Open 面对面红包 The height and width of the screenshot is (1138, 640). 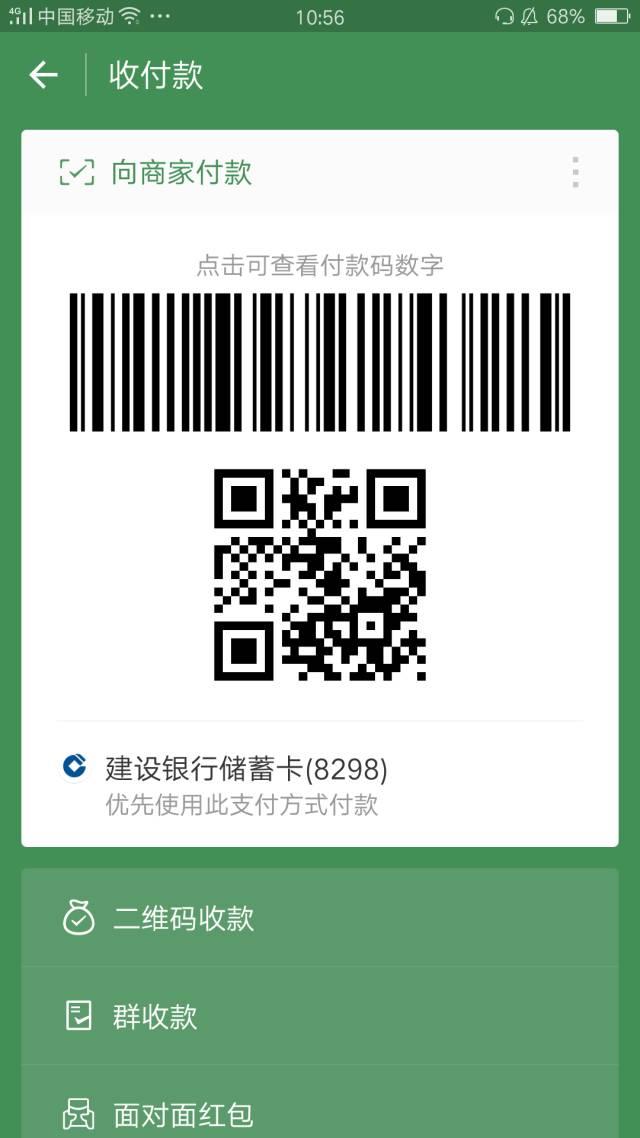pyautogui.click(x=320, y=1112)
